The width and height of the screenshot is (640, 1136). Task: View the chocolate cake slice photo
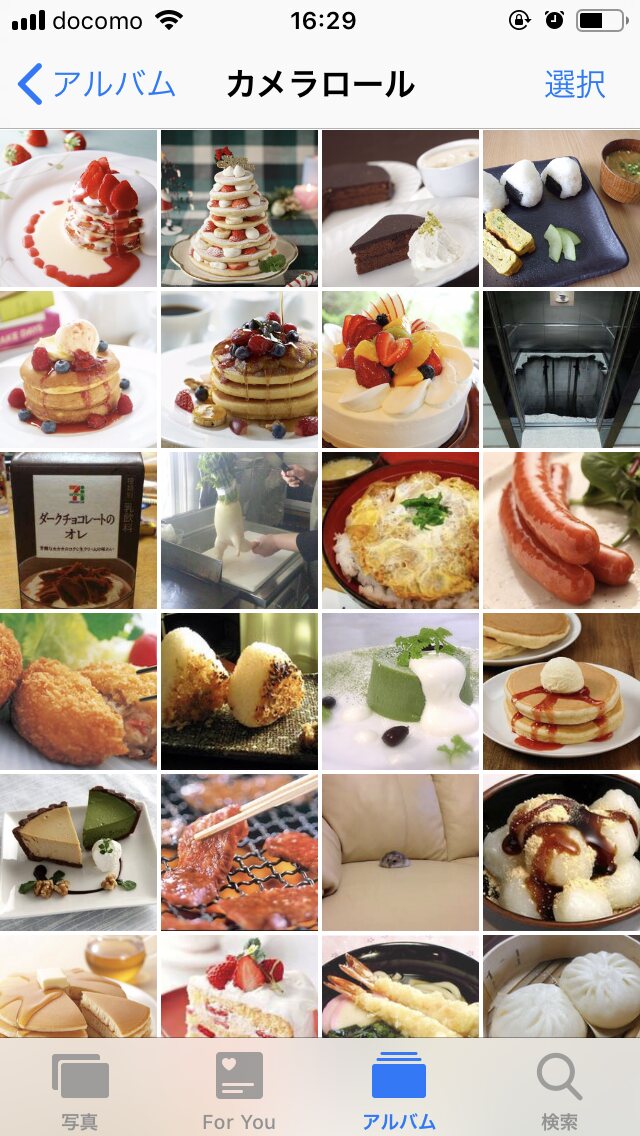[x=400, y=208]
